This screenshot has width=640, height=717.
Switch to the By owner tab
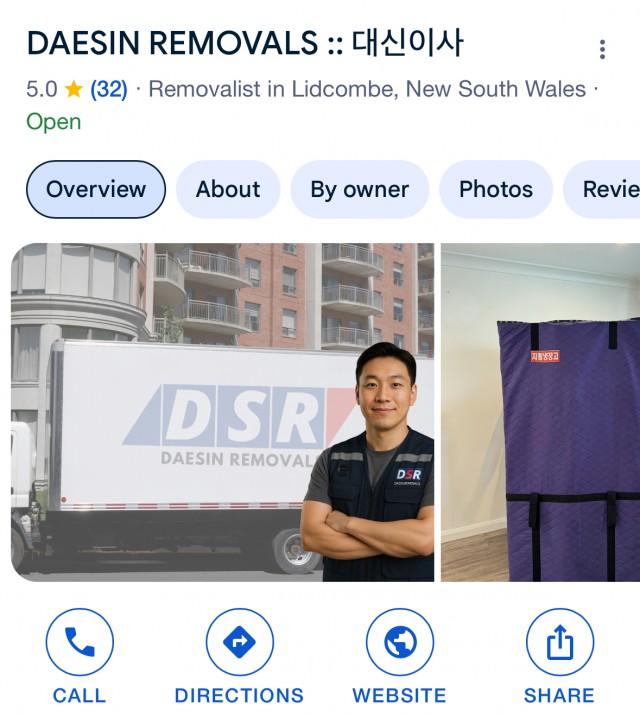point(359,189)
